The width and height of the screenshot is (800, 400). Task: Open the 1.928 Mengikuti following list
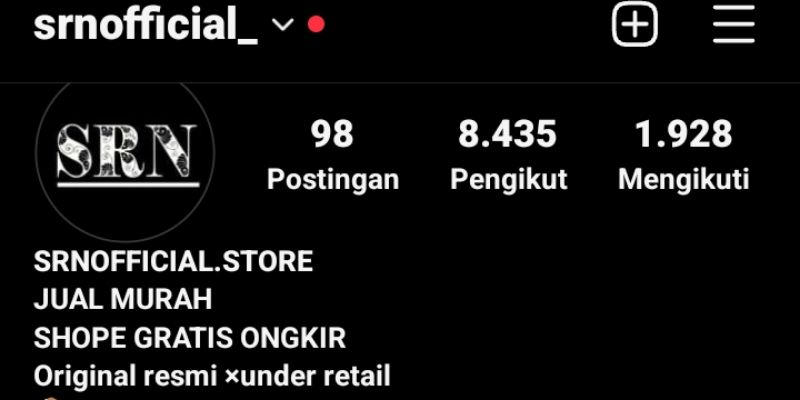click(x=683, y=155)
